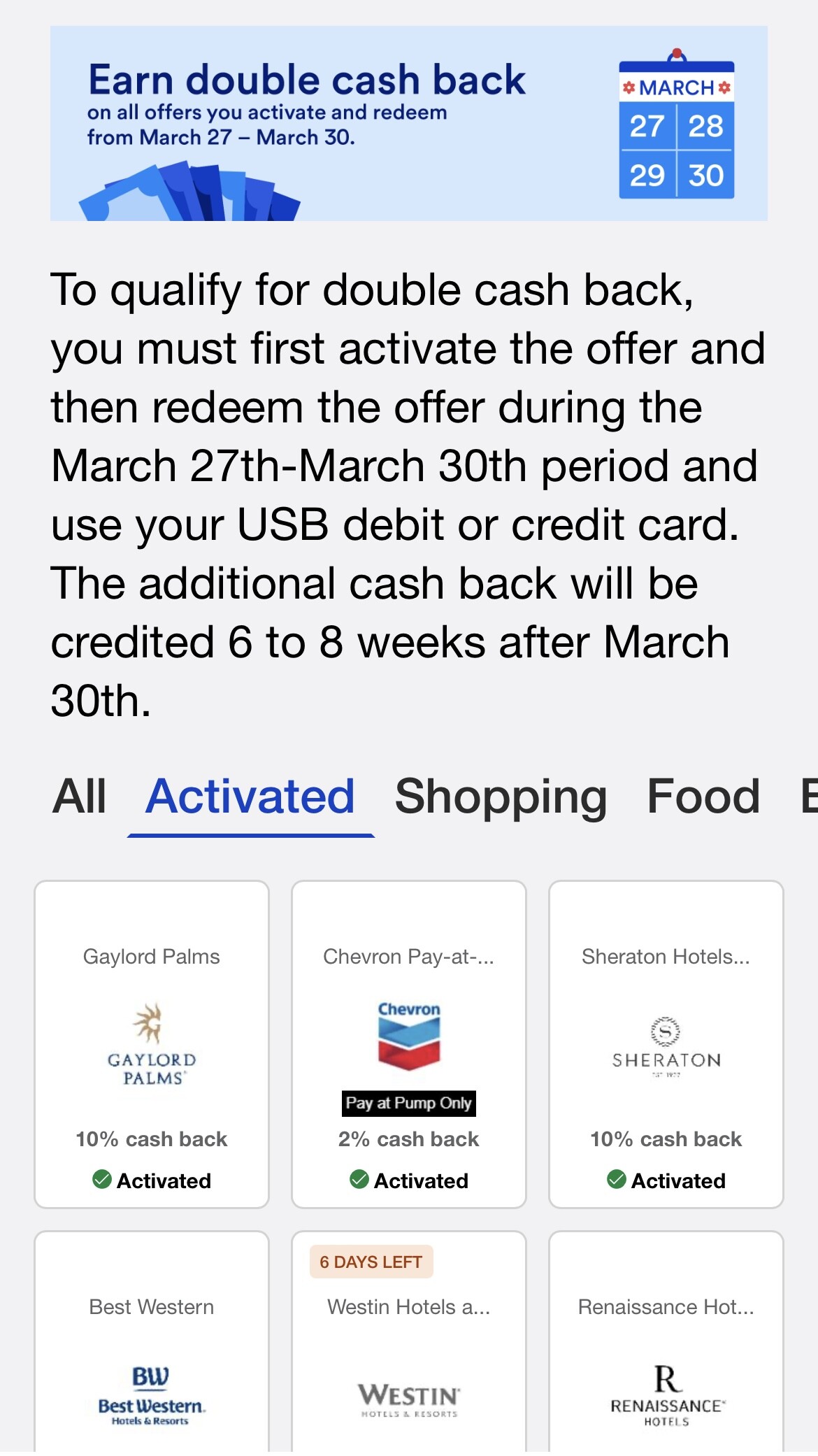The height and width of the screenshot is (1456, 818).
Task: View the Chevron Pay-at-Pump offer
Action: (x=409, y=1043)
